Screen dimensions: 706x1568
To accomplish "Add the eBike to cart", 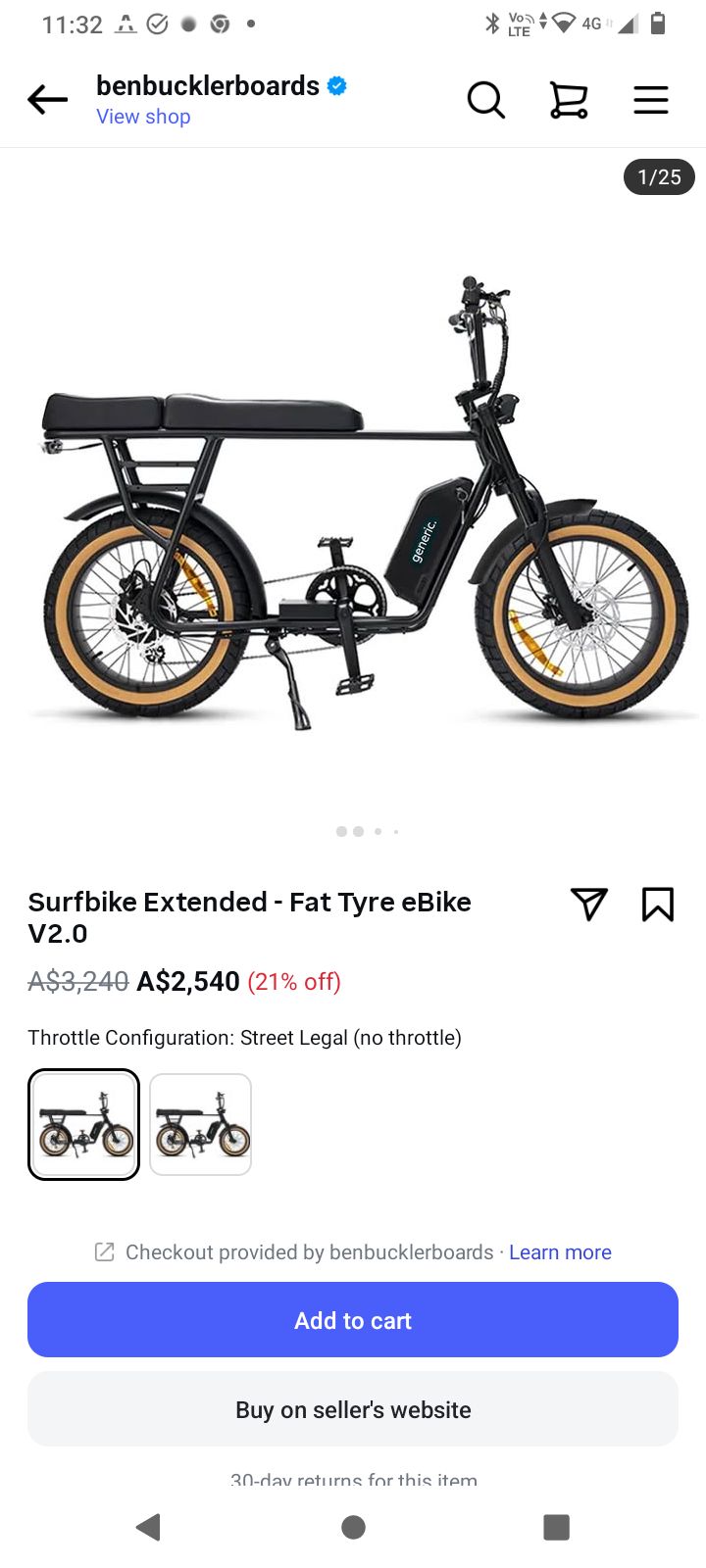I will (x=353, y=1320).
